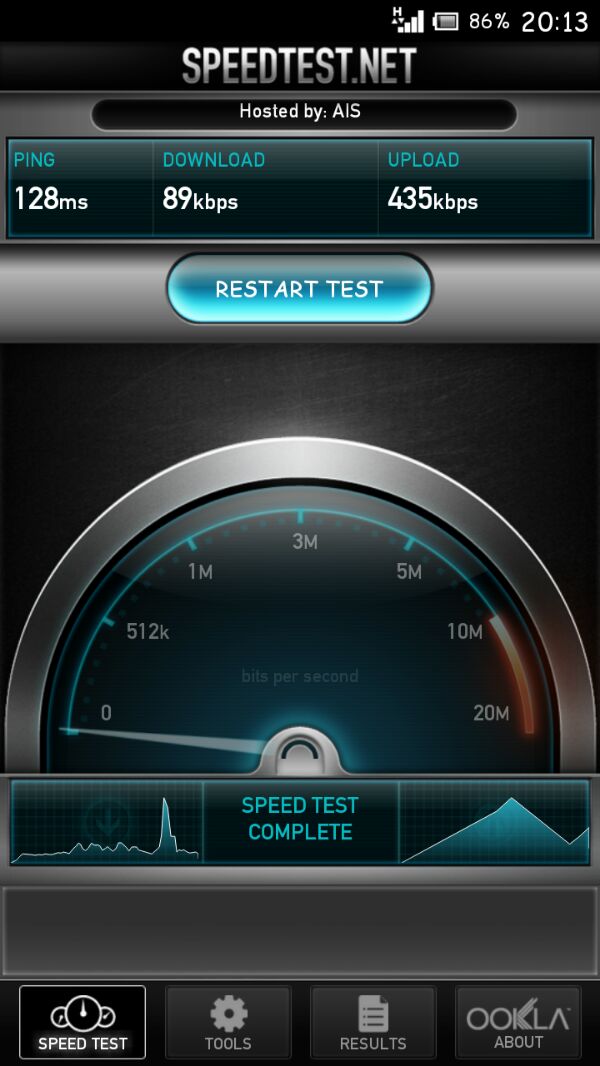600x1066 pixels.
Task: Switch to the Tools tab
Action: tap(228, 1023)
